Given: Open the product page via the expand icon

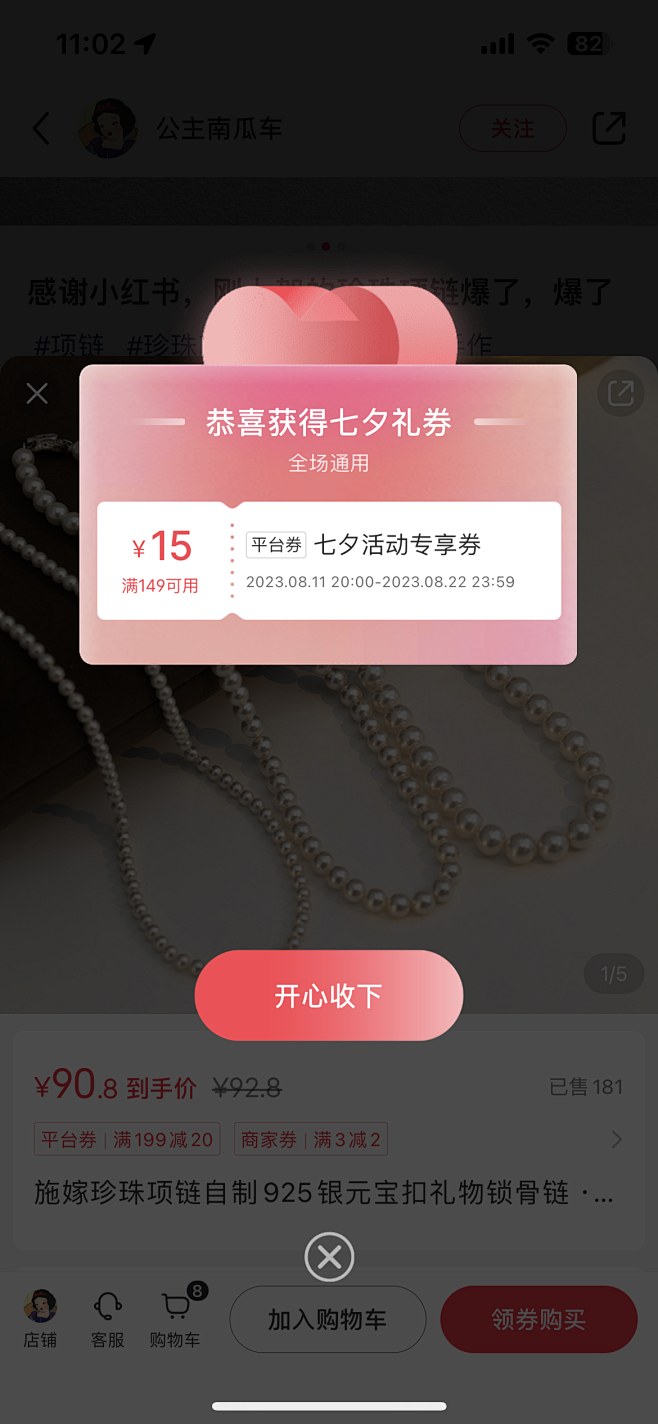Looking at the screenshot, I should click(620, 393).
